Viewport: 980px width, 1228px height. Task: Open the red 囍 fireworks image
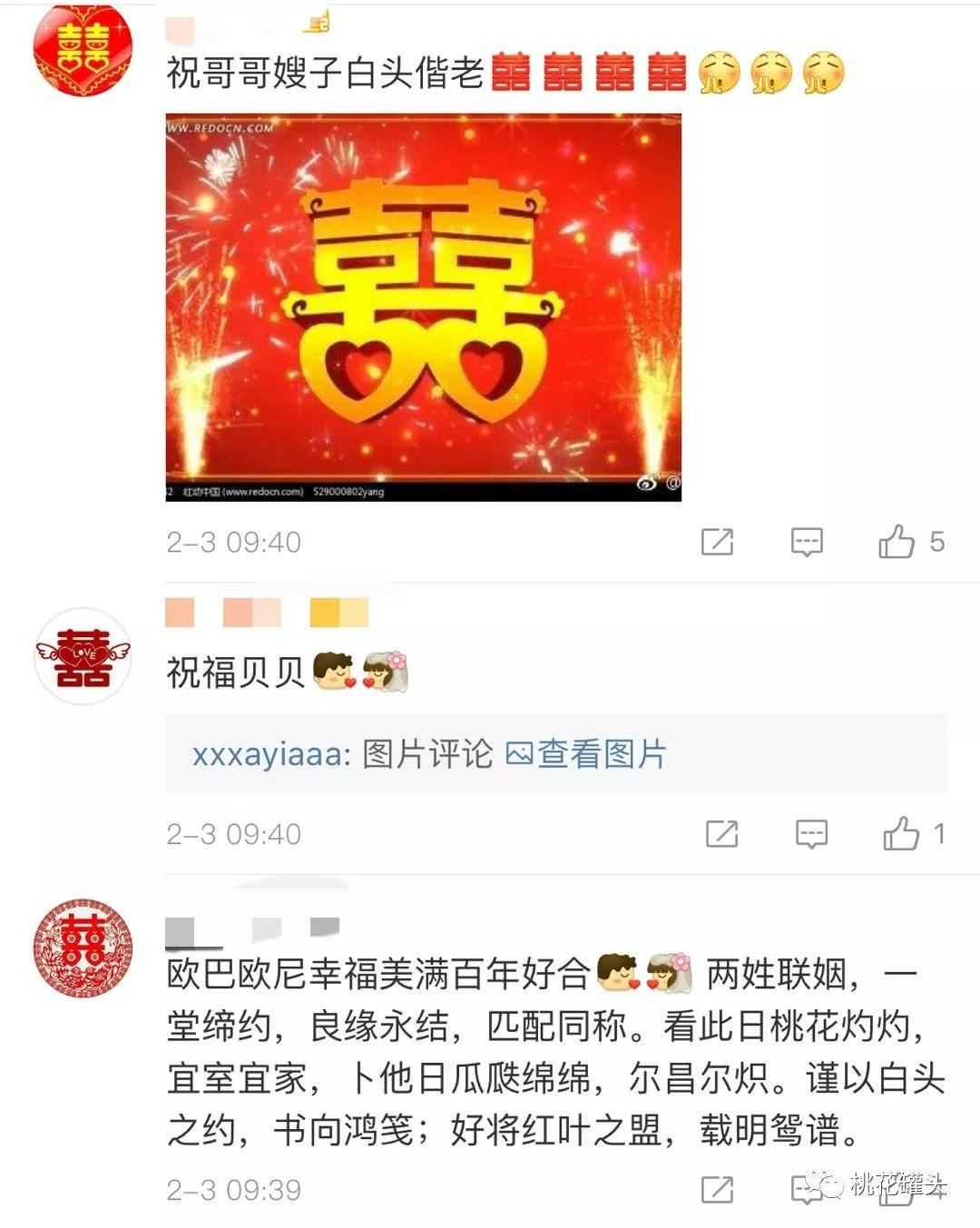423,307
